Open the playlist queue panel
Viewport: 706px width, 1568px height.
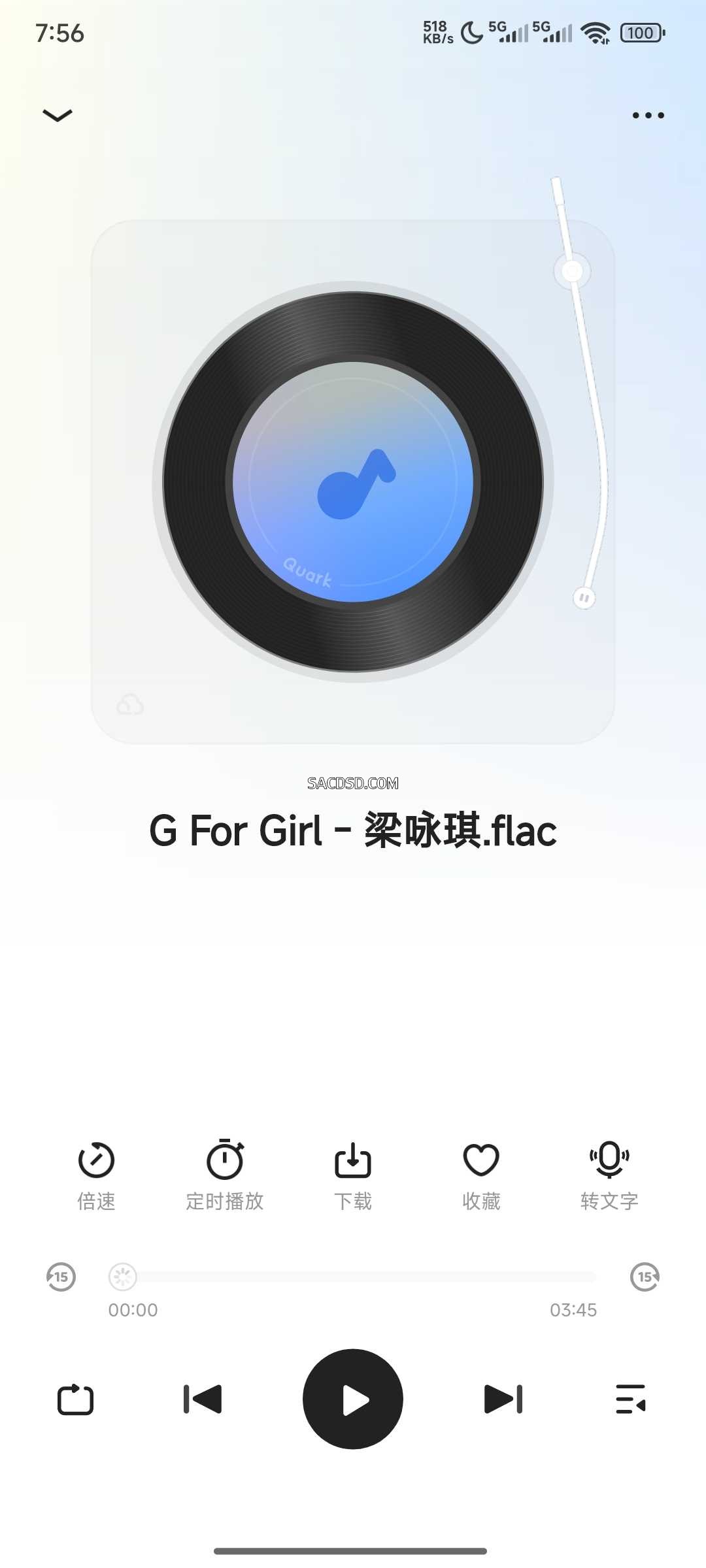[x=630, y=1398]
